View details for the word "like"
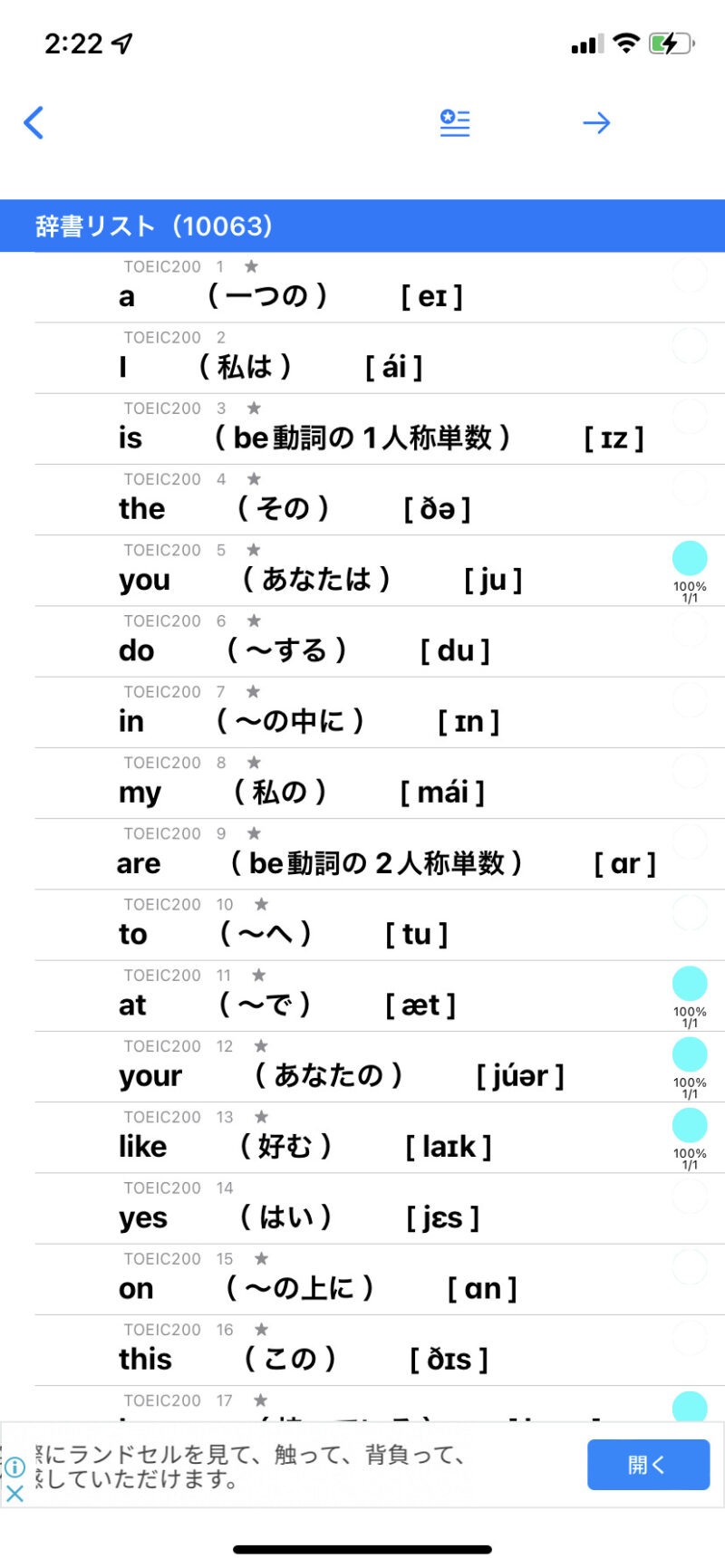The height and width of the screenshot is (1568, 725). [143, 1147]
